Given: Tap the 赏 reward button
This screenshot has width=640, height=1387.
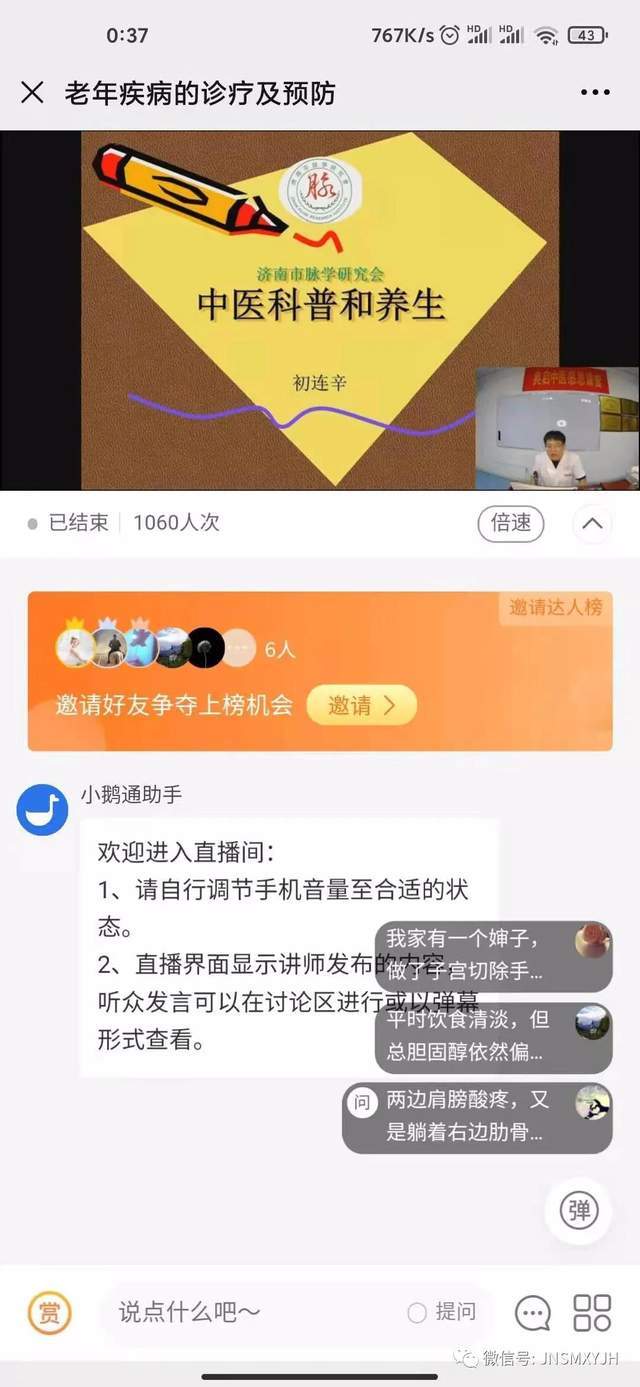Looking at the screenshot, I should (48, 1313).
